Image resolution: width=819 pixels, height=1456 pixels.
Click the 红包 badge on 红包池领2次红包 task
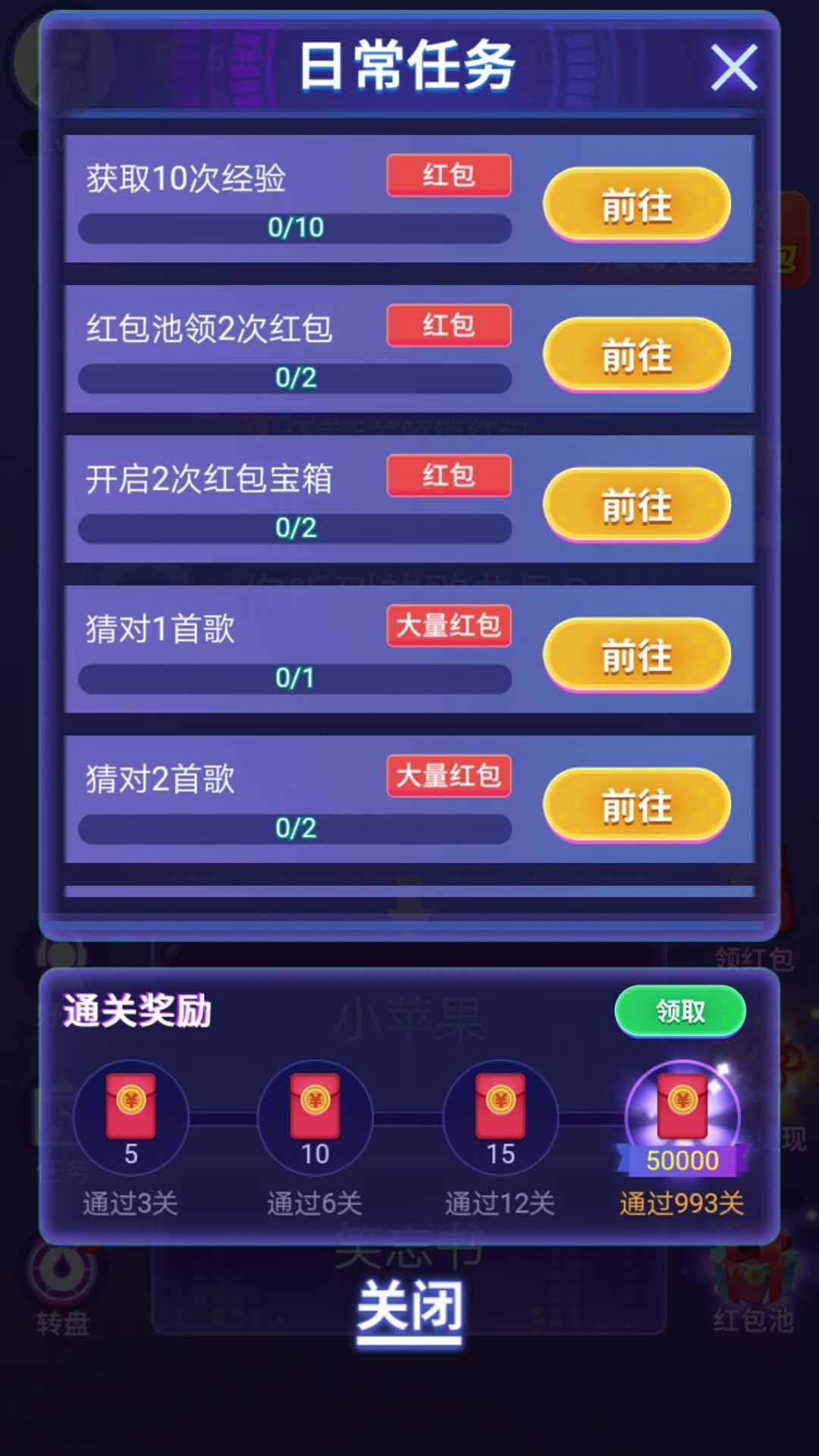(448, 325)
